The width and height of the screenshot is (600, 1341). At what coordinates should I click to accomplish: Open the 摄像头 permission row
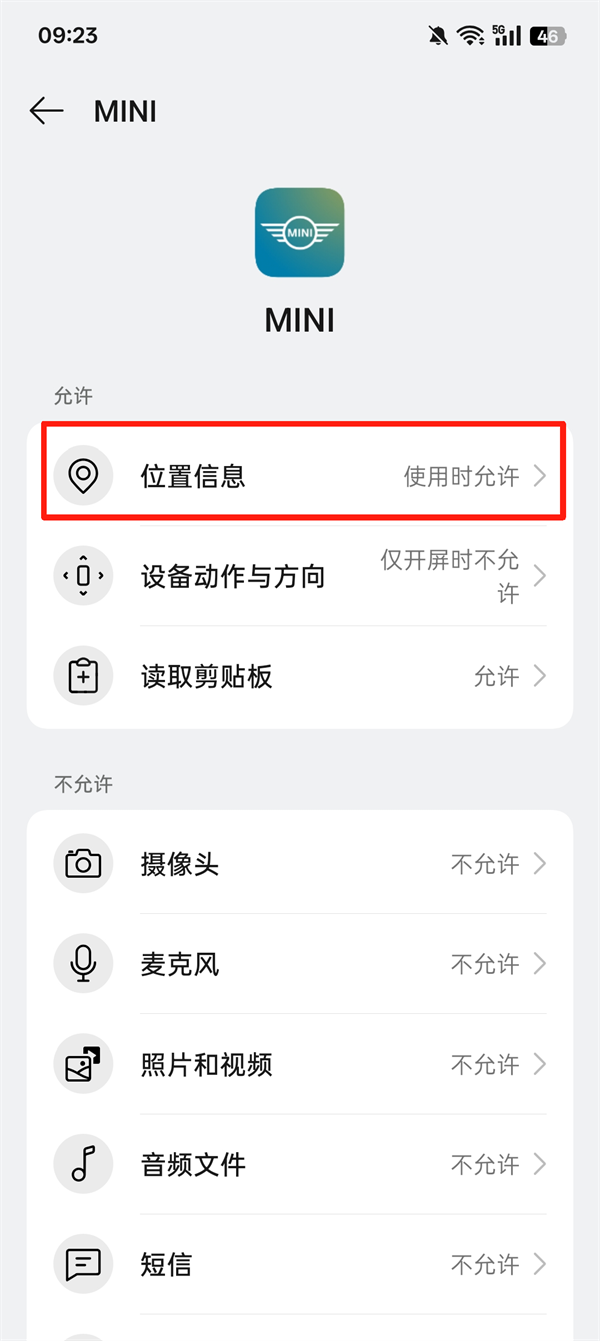(x=300, y=864)
